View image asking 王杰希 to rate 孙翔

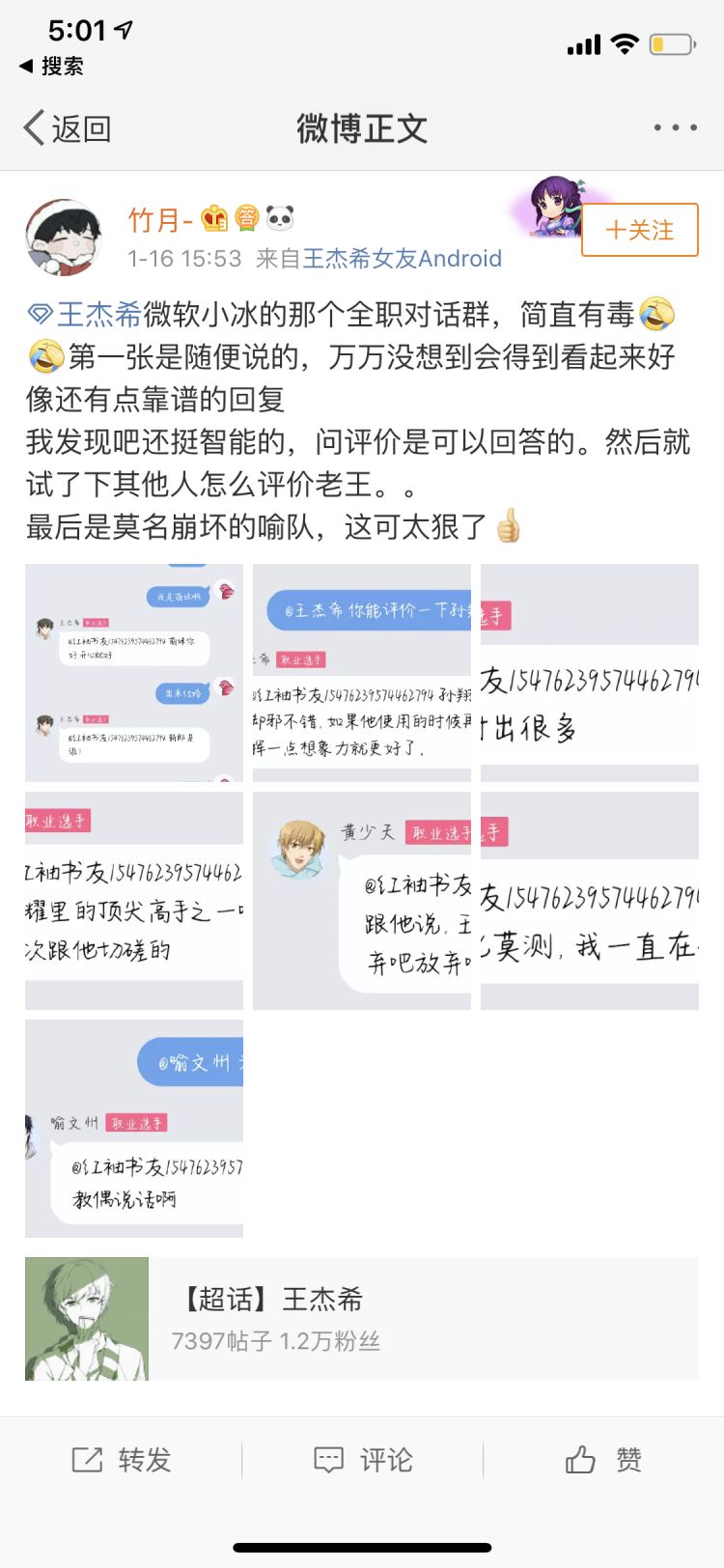[x=362, y=673]
